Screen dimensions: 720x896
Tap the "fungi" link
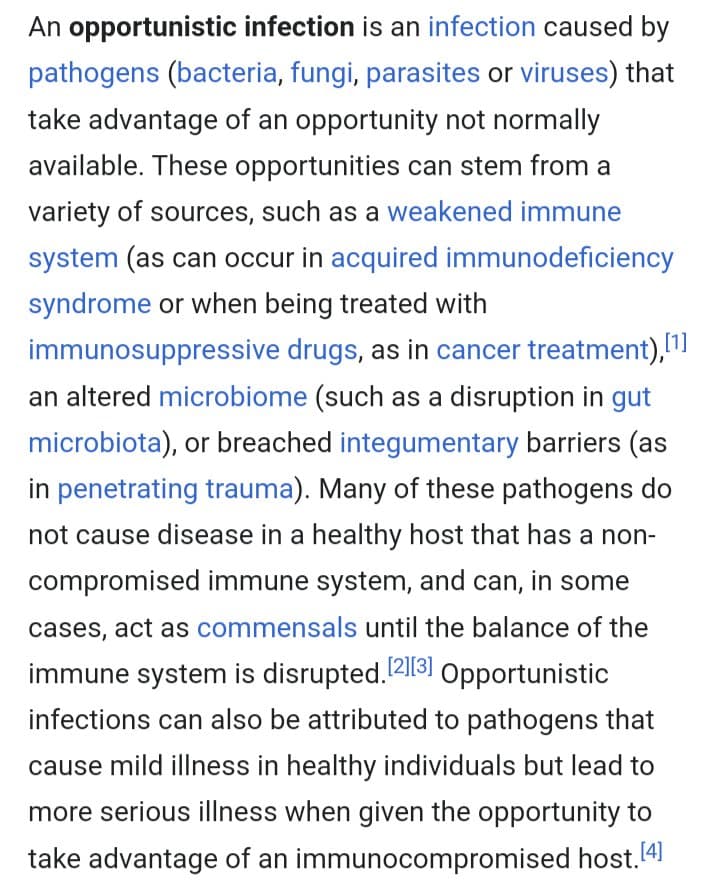pos(323,73)
